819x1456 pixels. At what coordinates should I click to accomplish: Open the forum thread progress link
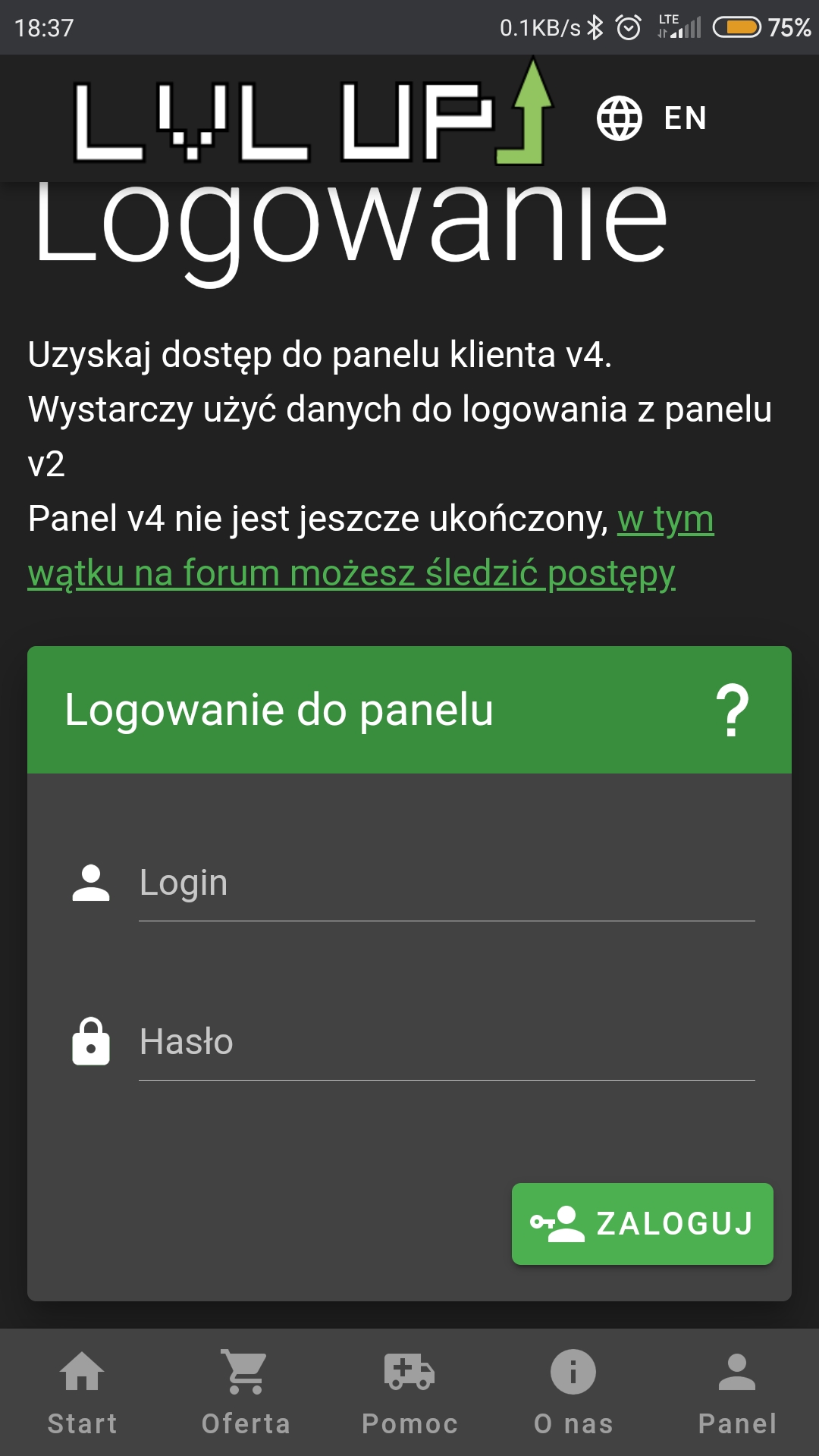point(351,573)
